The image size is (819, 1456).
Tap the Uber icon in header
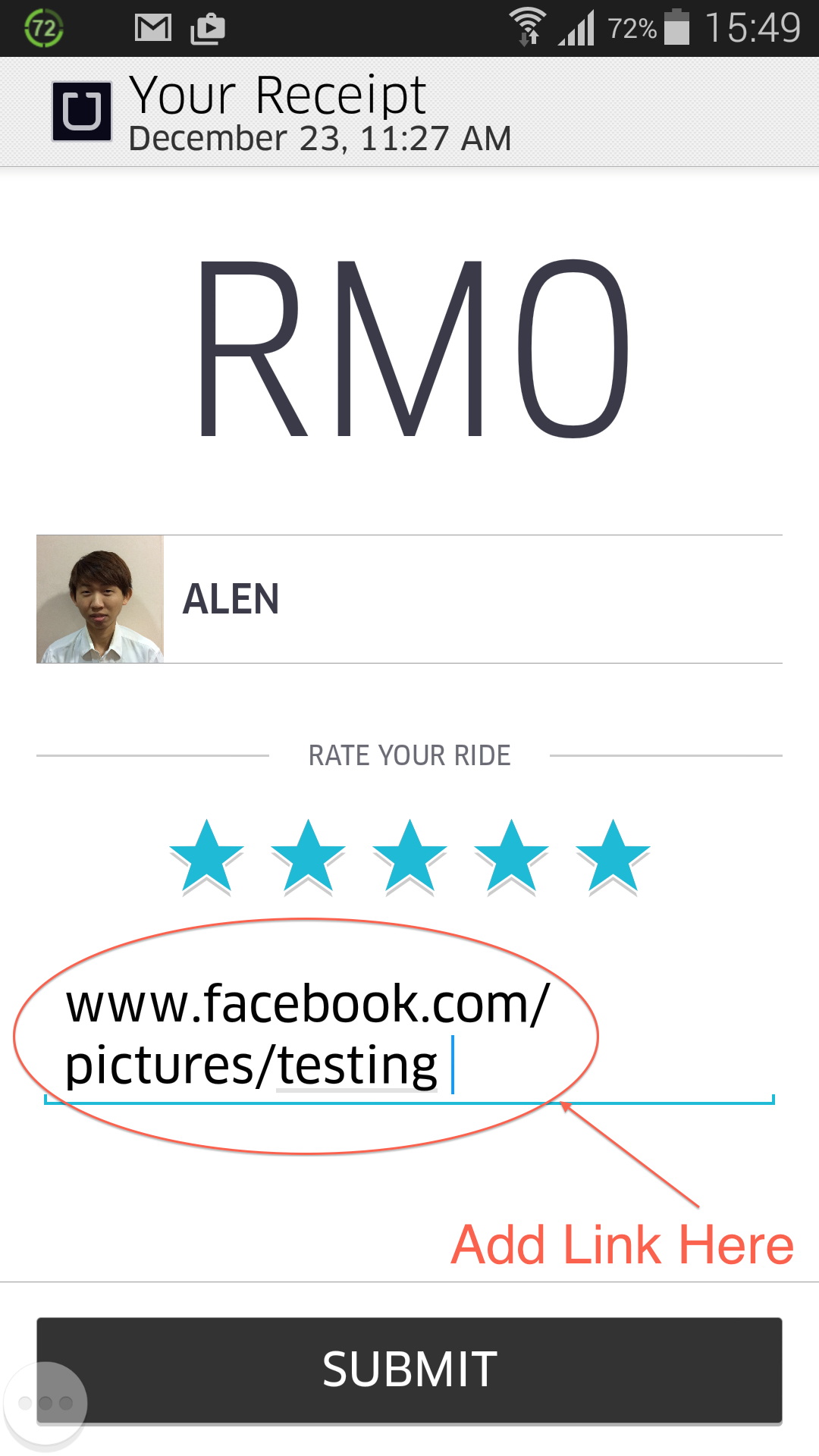pos(82,111)
